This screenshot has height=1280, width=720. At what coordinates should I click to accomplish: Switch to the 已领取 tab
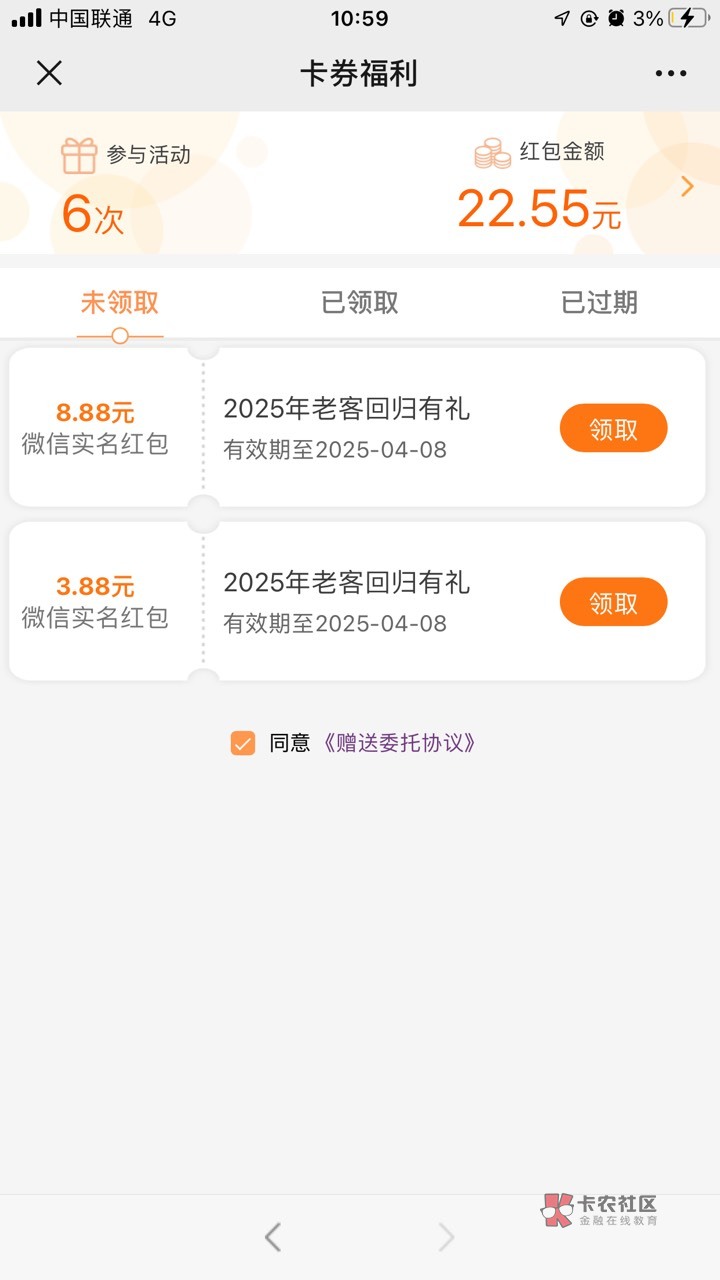360,303
